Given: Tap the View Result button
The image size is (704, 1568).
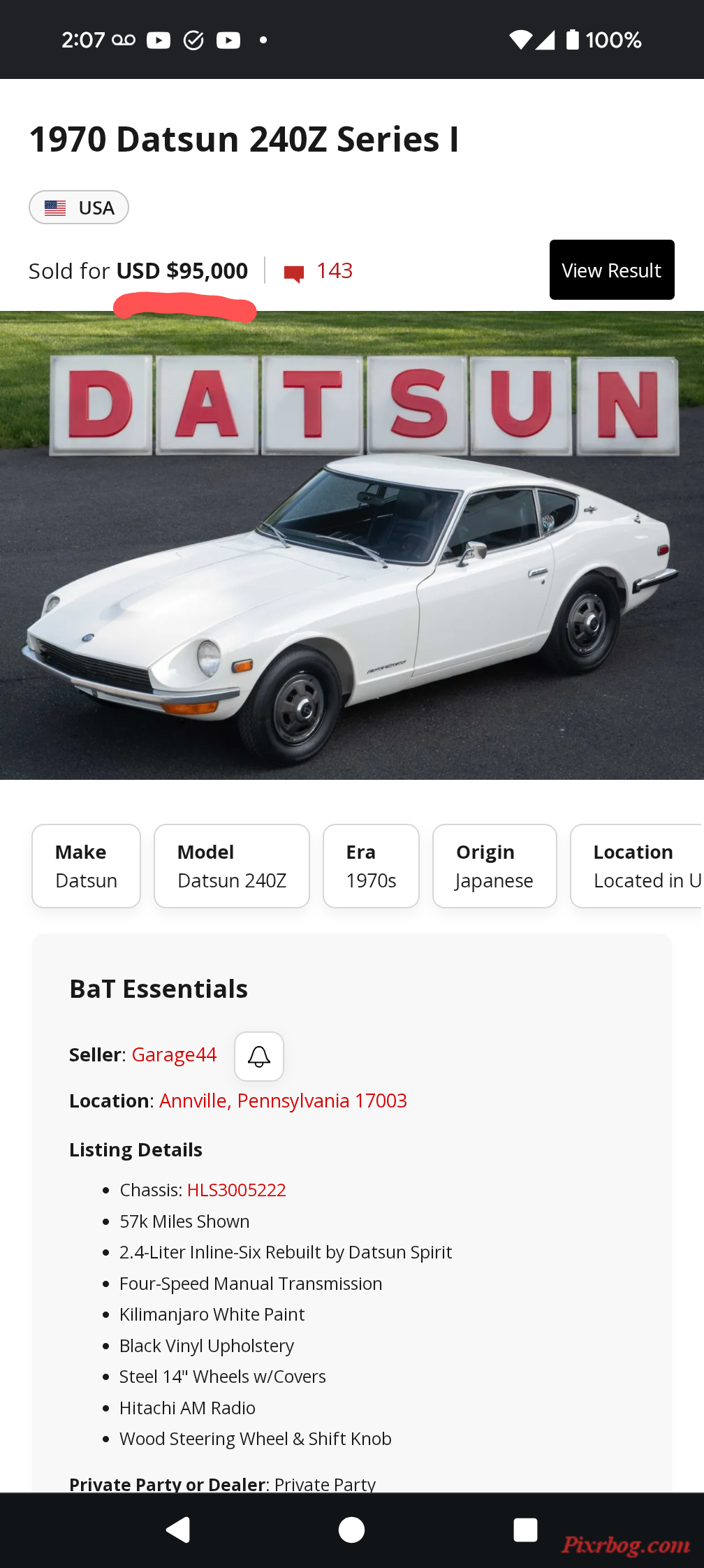Looking at the screenshot, I should point(611,270).
